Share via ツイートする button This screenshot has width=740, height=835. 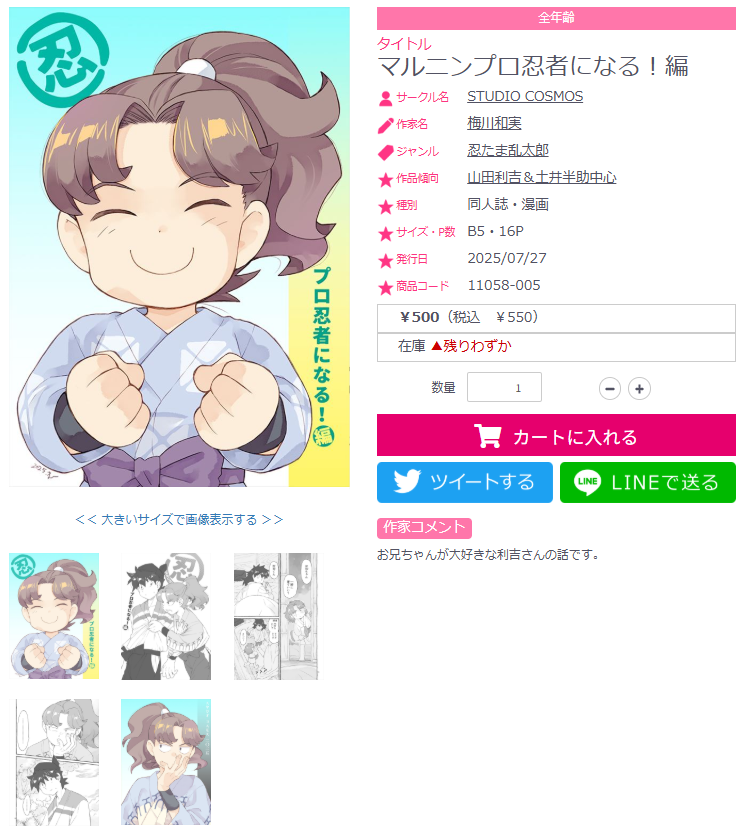464,482
